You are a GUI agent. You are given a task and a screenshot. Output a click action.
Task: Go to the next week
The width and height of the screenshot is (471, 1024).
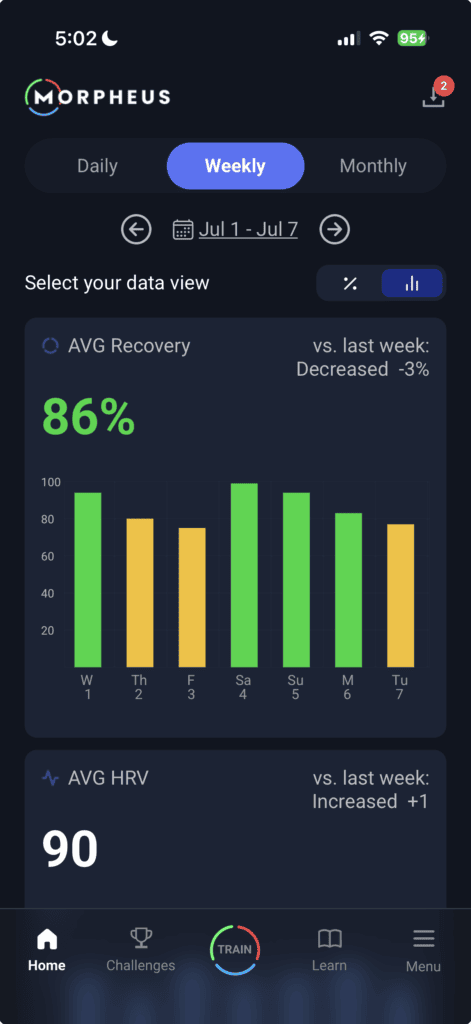334,230
